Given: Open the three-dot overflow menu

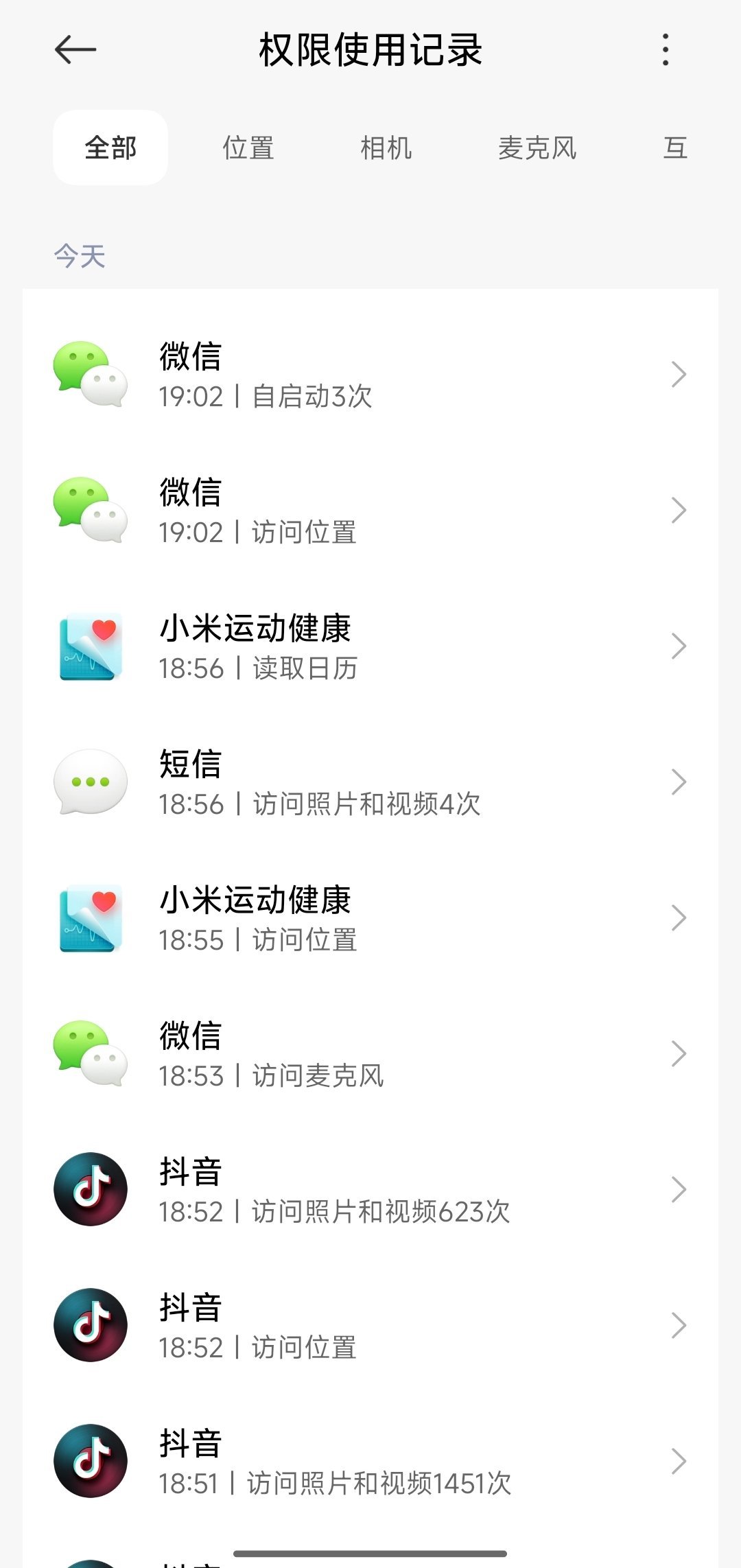Looking at the screenshot, I should tap(666, 50).
